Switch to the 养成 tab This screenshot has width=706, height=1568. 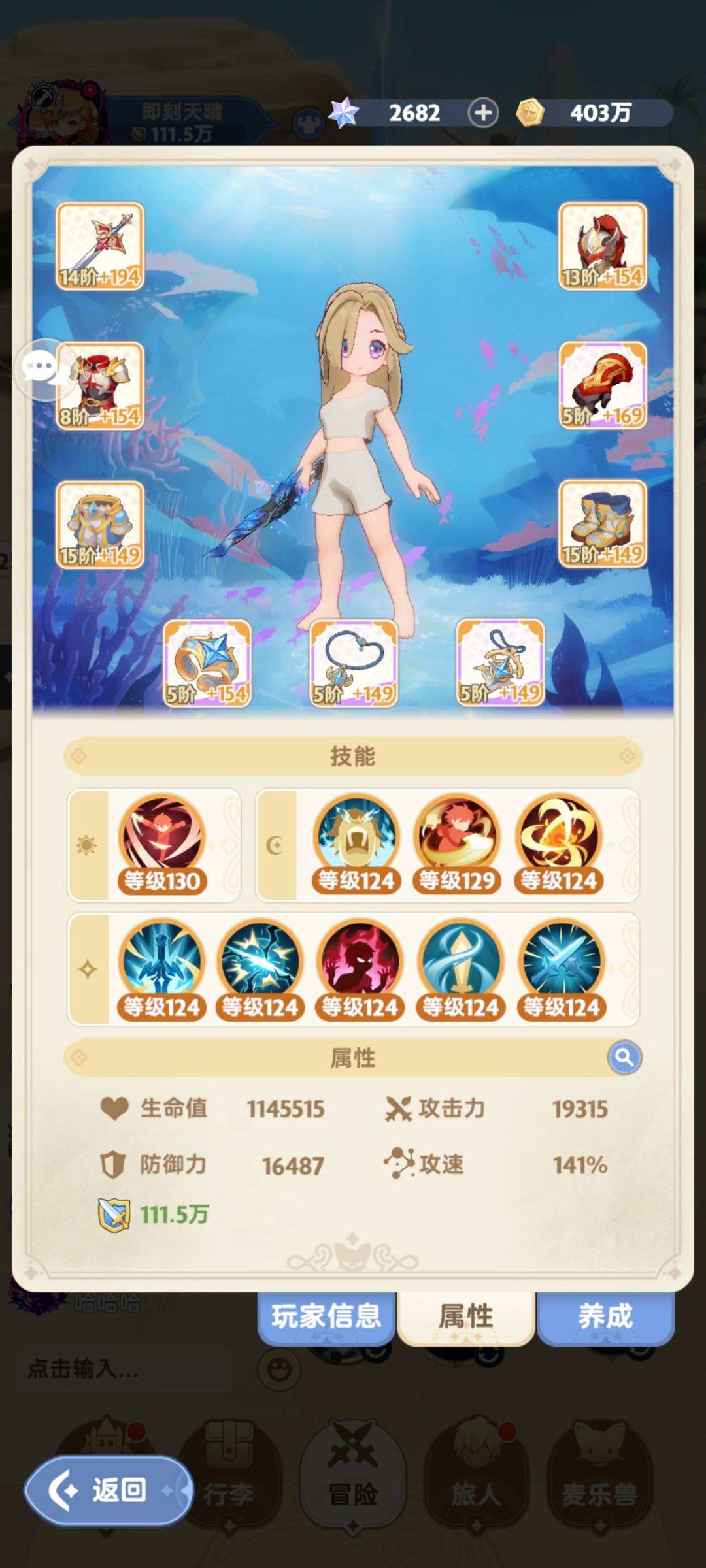click(605, 1316)
